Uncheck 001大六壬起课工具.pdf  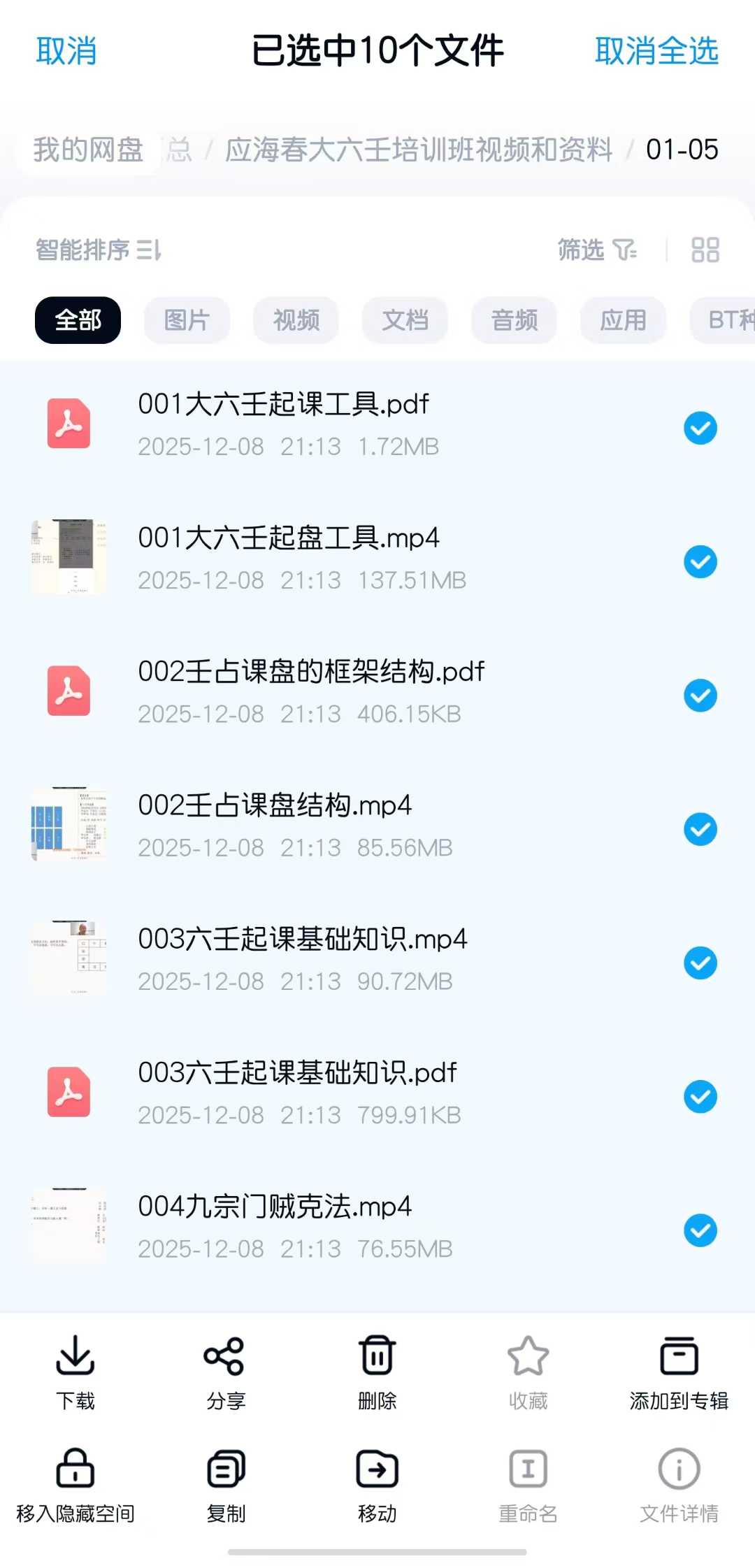(700, 428)
